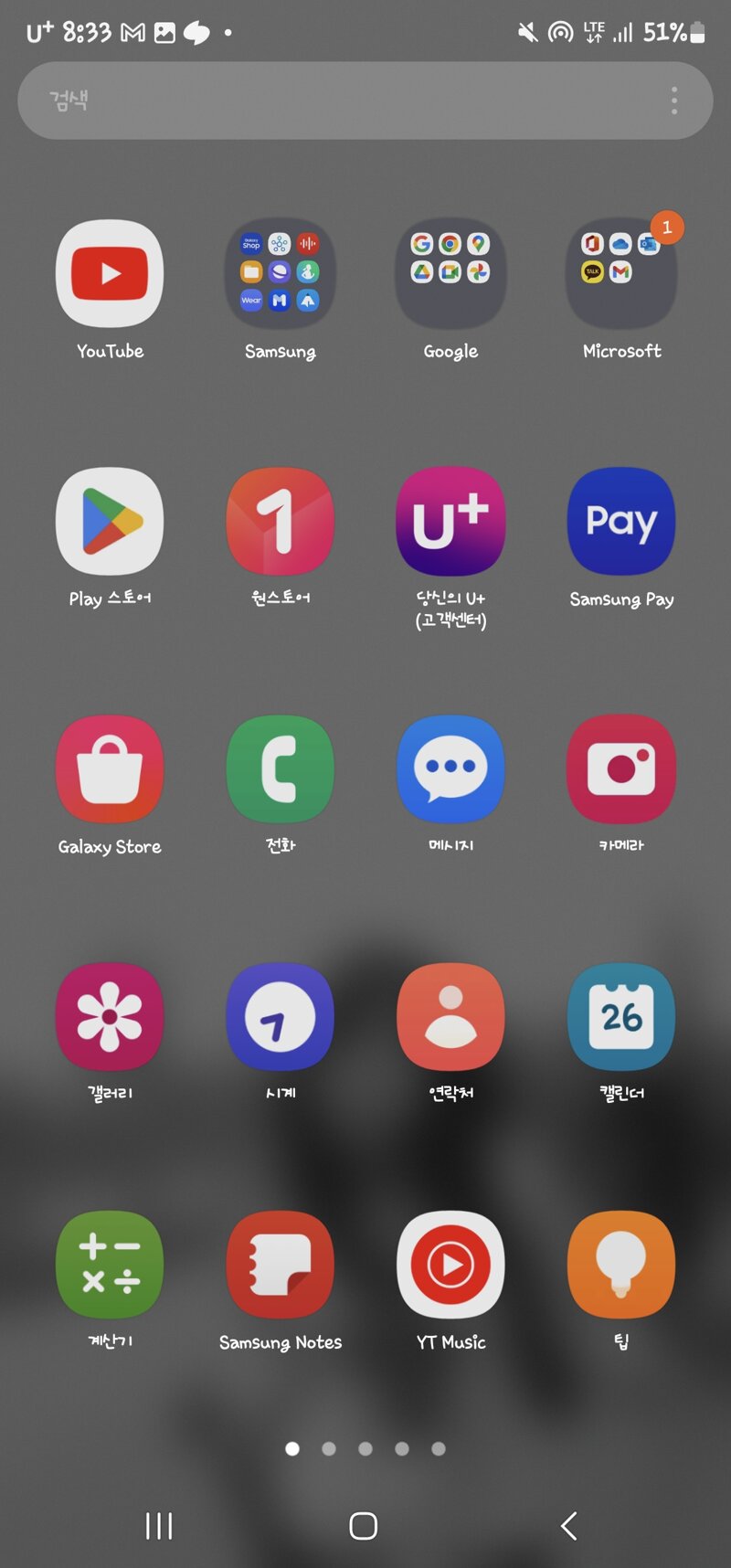Open the 전화 phone app
Image resolution: width=731 pixels, height=1568 pixels.
click(x=280, y=769)
